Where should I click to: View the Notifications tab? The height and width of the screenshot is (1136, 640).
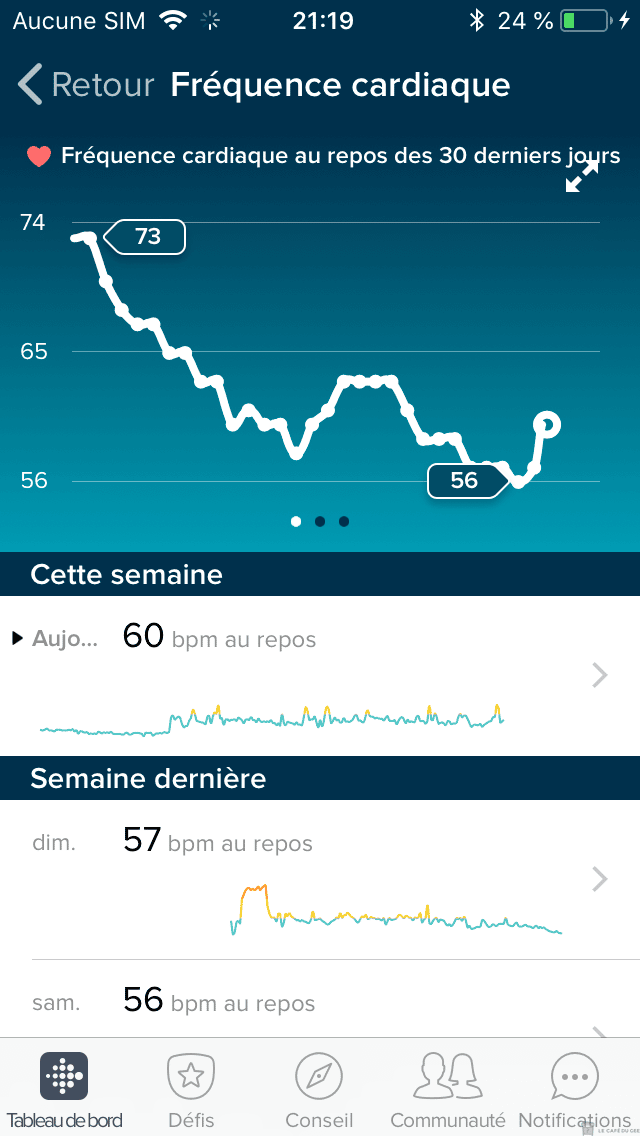pyautogui.click(x=574, y=1089)
